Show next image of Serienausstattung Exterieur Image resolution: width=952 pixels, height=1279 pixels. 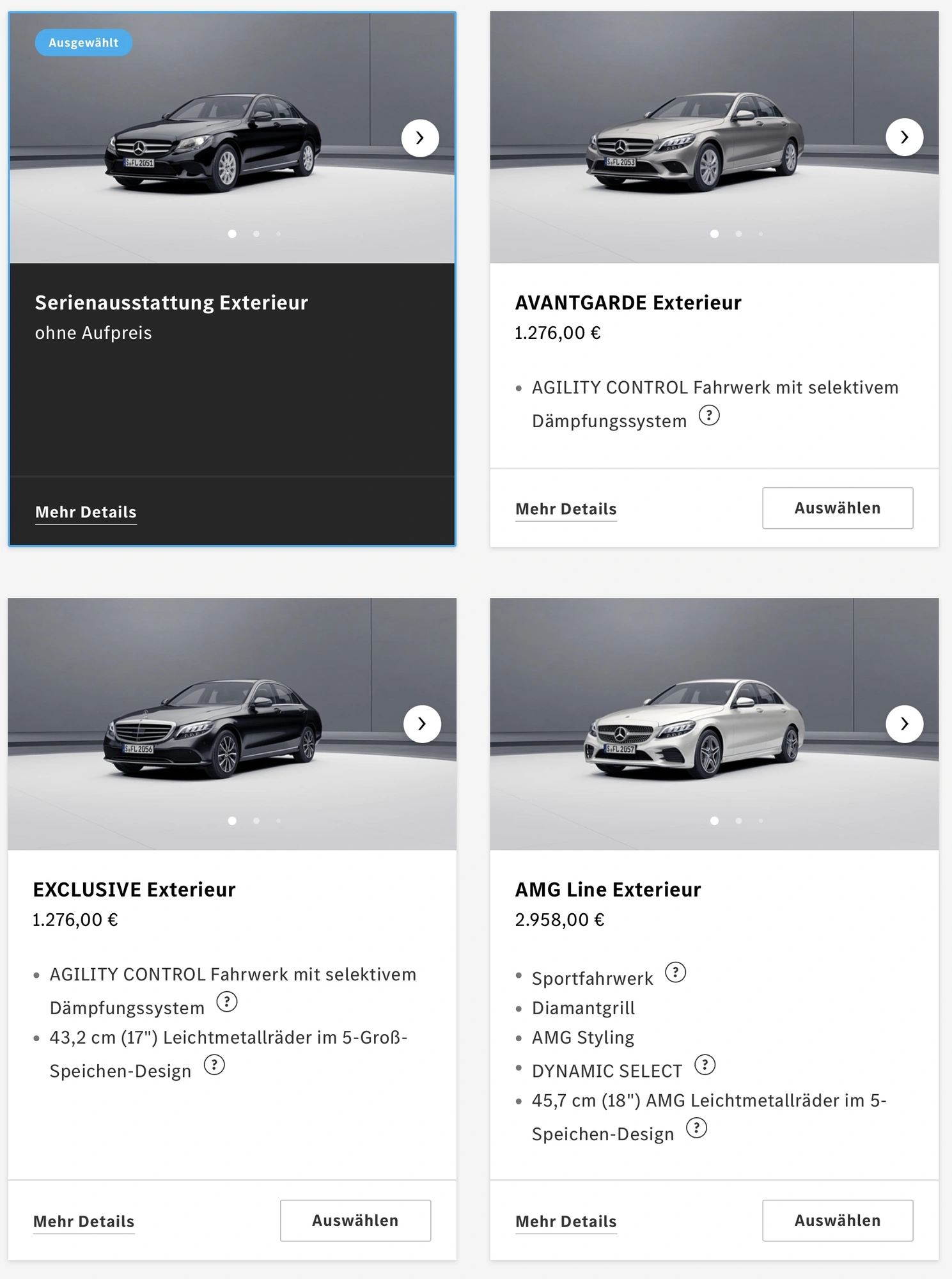(420, 137)
